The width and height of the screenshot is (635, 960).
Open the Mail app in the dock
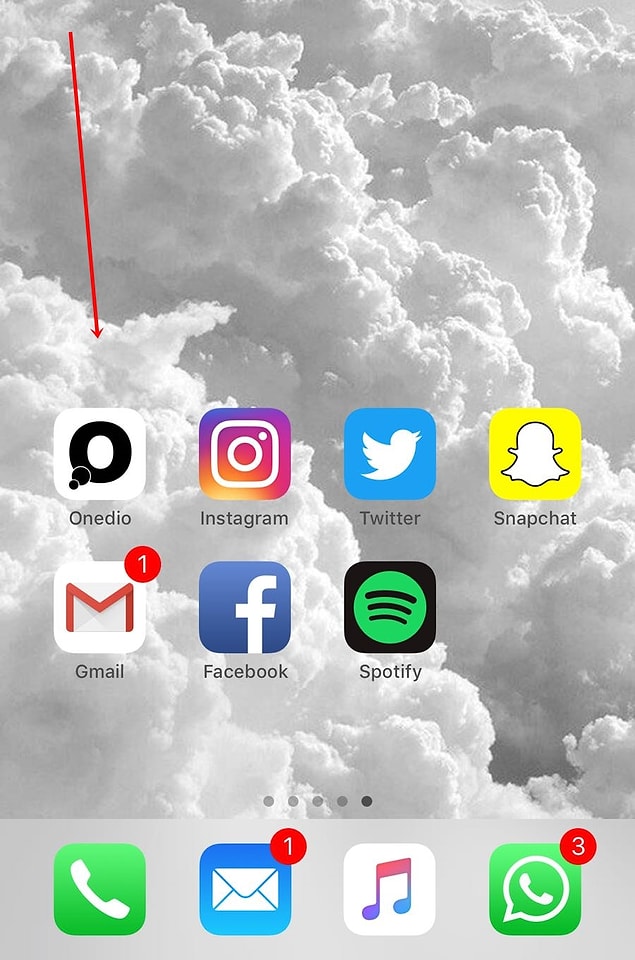click(245, 889)
